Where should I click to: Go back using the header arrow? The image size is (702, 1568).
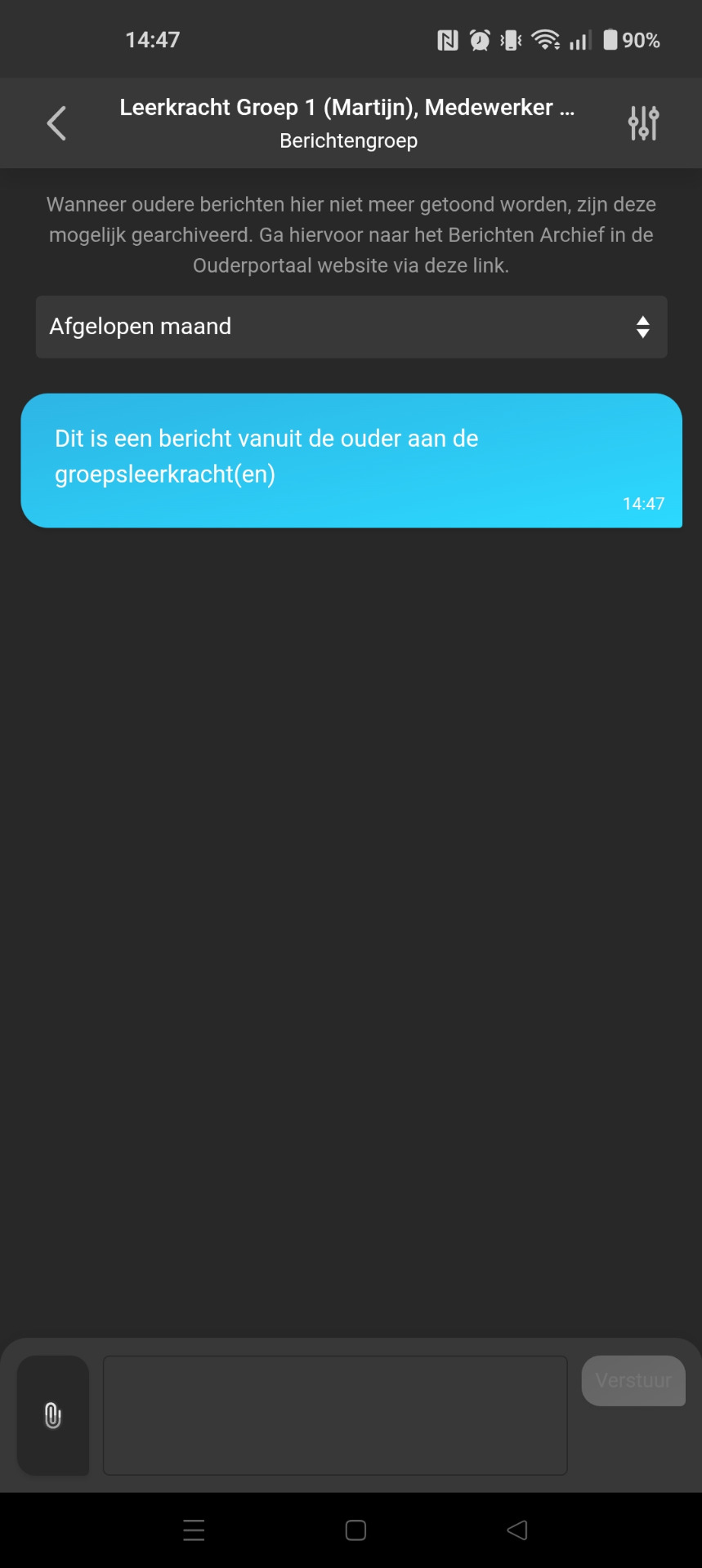[x=56, y=123]
